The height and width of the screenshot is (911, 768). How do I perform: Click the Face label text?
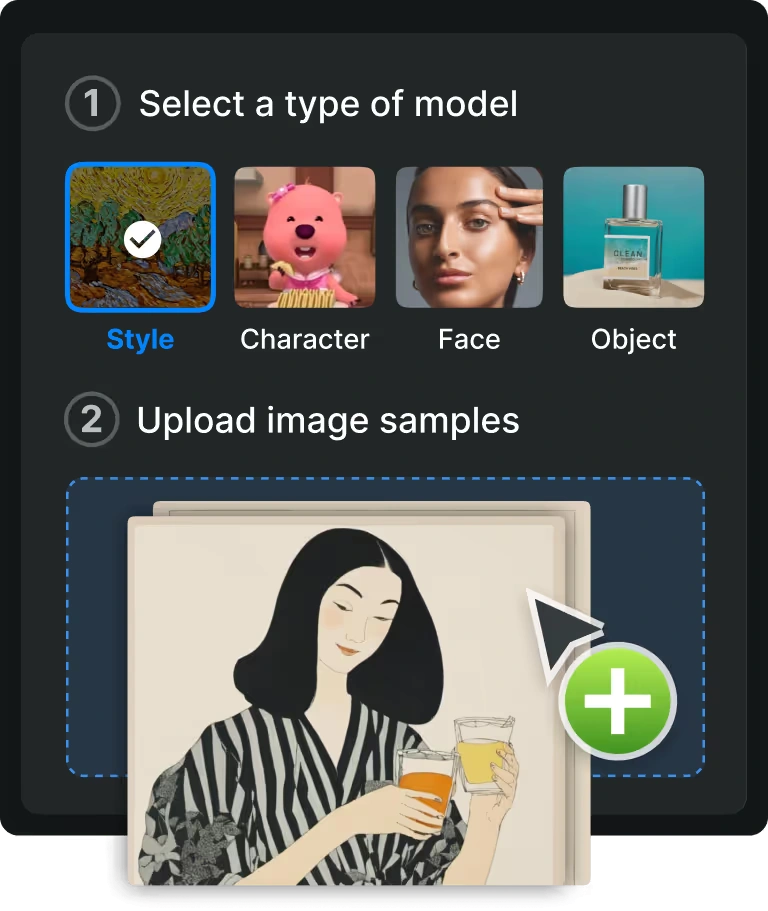(x=469, y=339)
